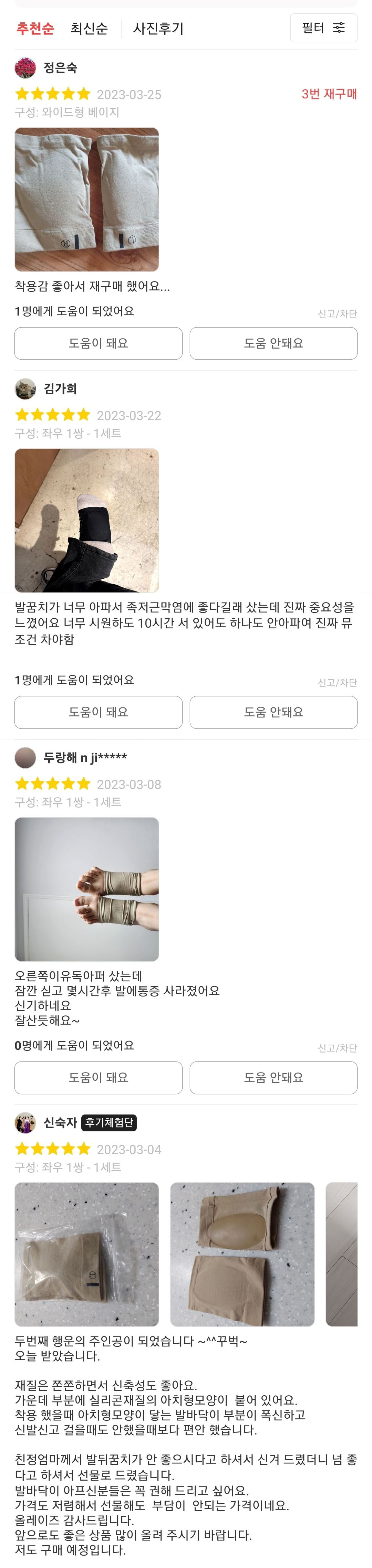This screenshot has height=1568, width=372.
Task: Vote 도움 안돼요 on 두랑해 n ji's review
Action: 273,1077
